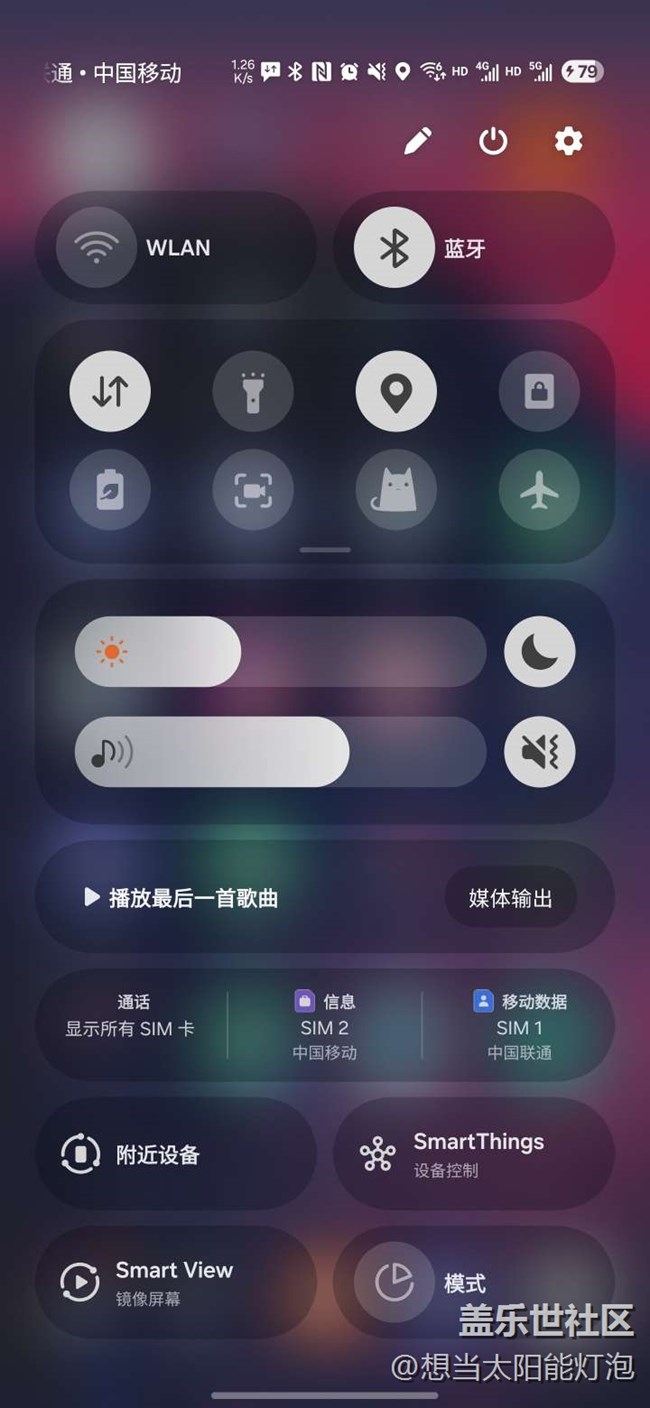Screen dimensions: 650x1408
Task: Start the screen recorder tile
Action: point(253,491)
